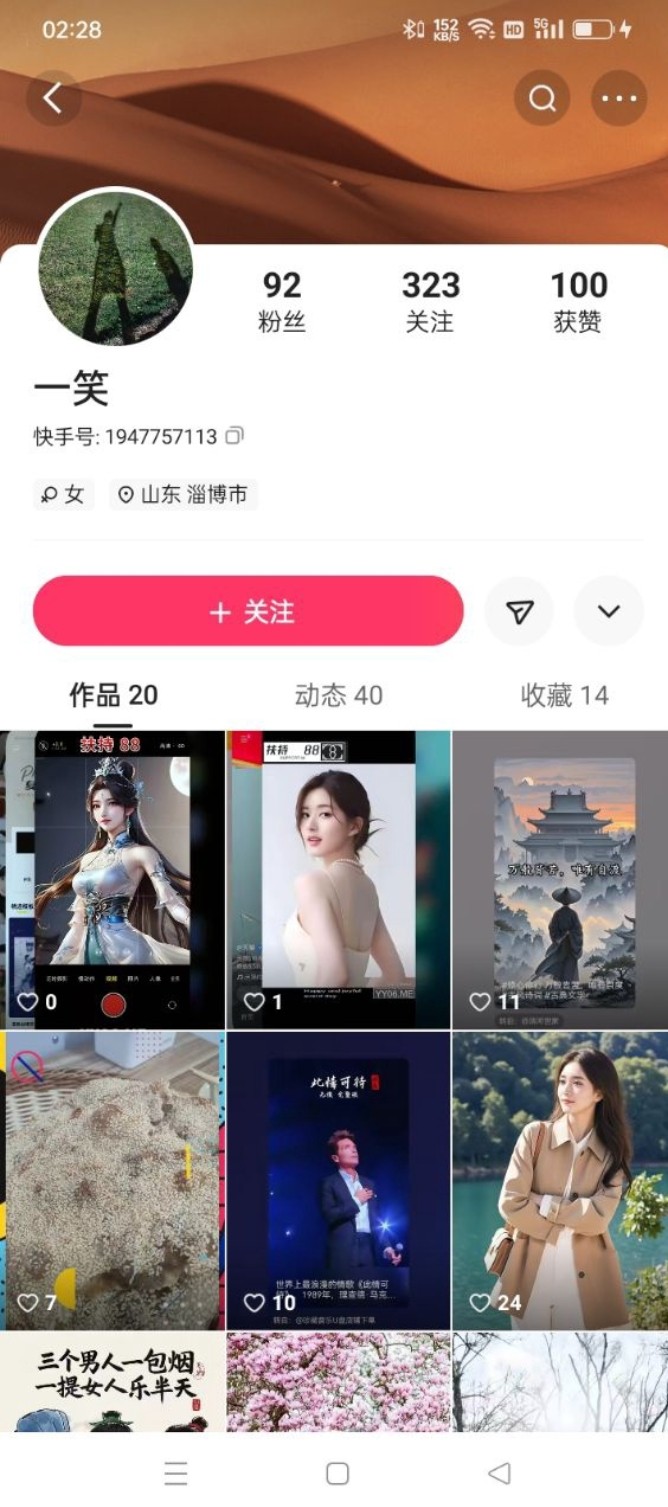Send a message via paper plane icon
This screenshot has width=668, height=1507.
[519, 611]
